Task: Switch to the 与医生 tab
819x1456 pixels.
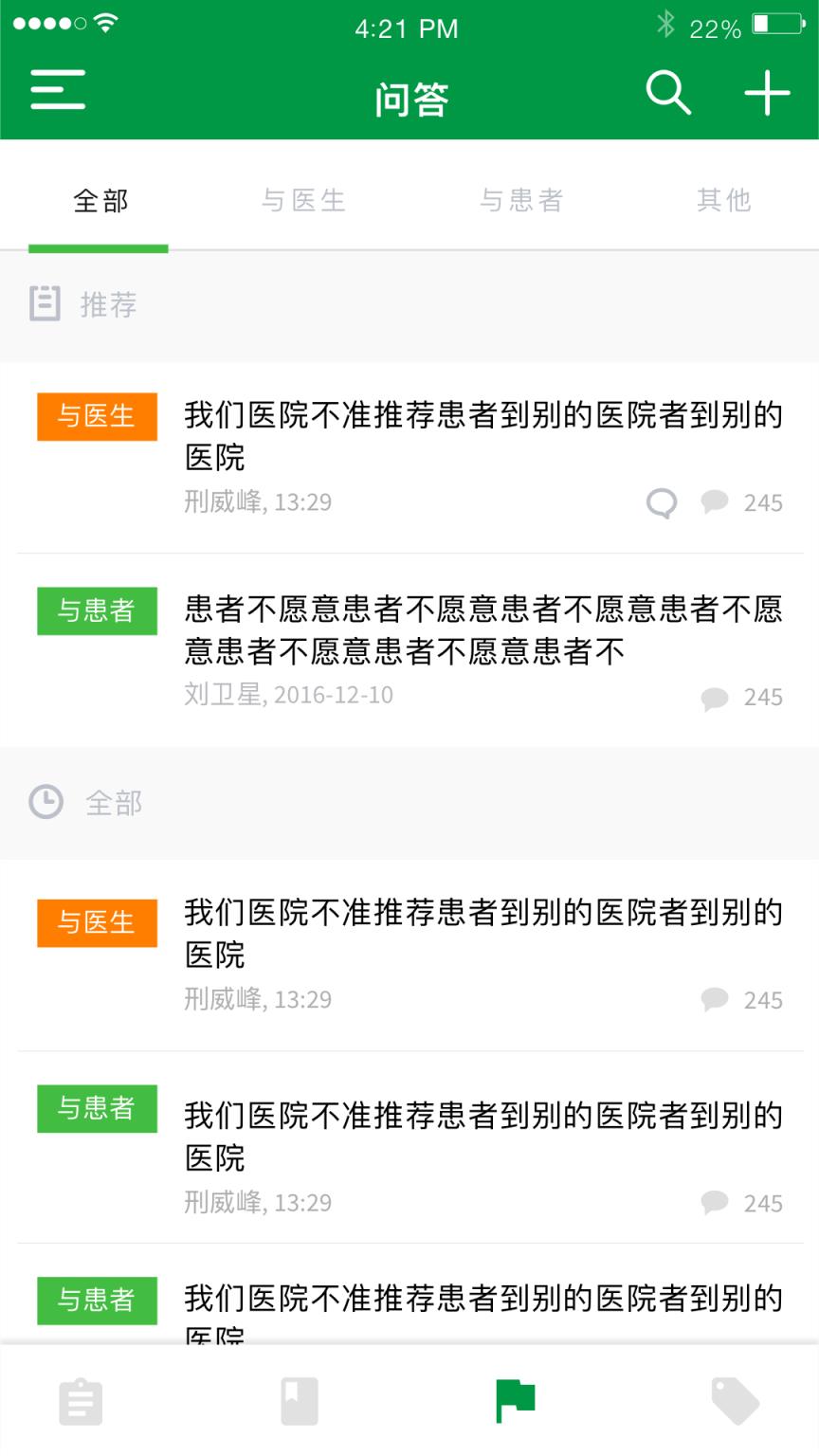Action: (305, 201)
